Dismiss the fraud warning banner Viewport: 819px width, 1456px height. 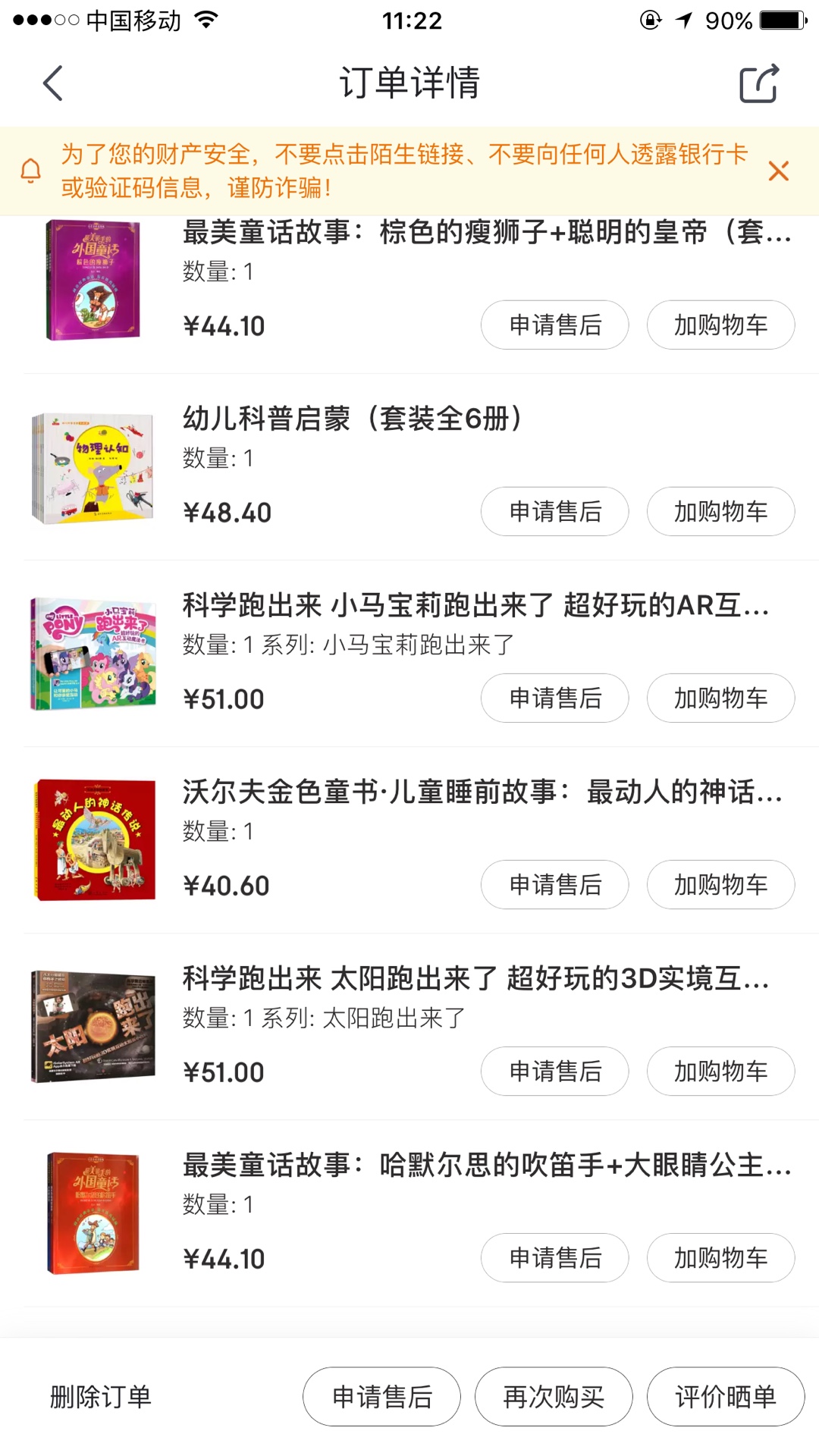778,171
